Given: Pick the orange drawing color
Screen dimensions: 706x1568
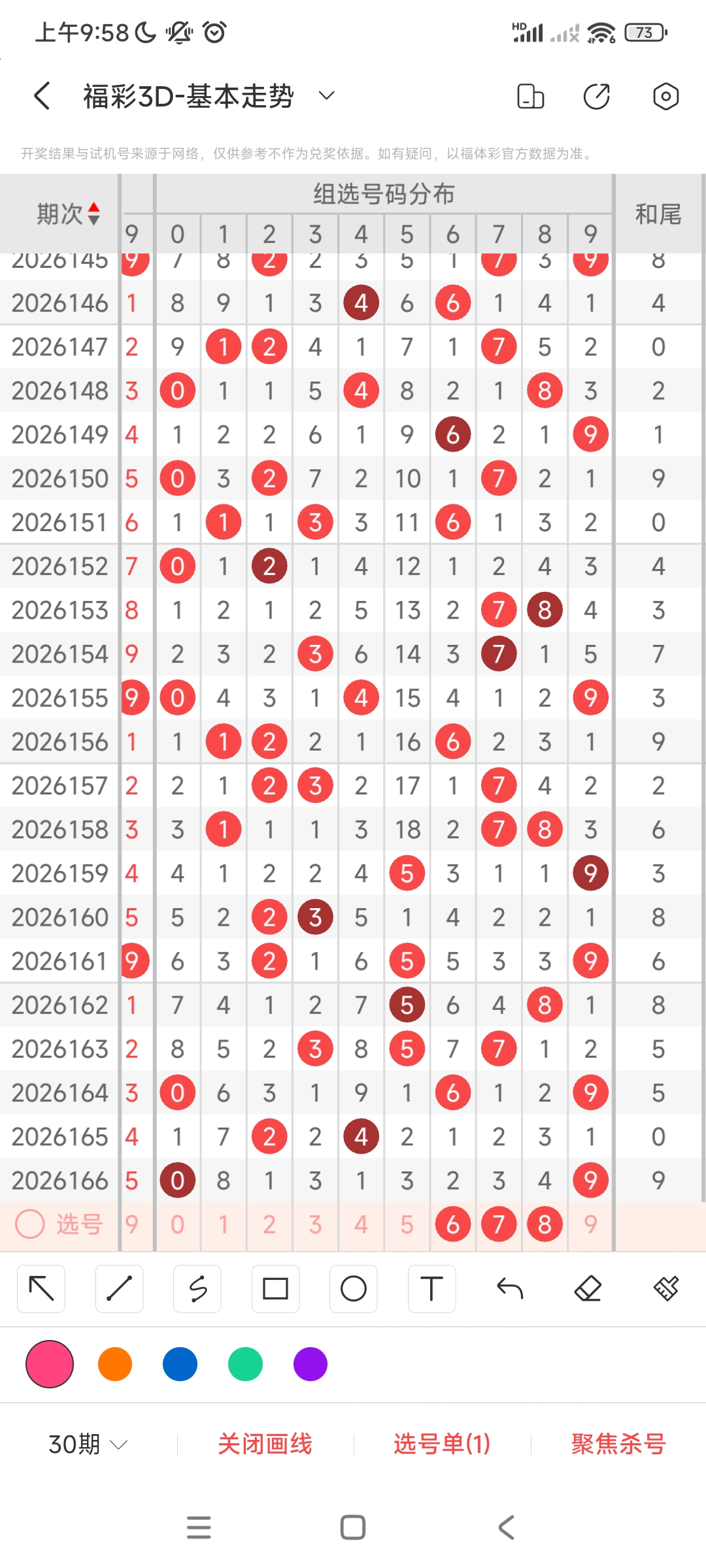Looking at the screenshot, I should coord(115,1364).
